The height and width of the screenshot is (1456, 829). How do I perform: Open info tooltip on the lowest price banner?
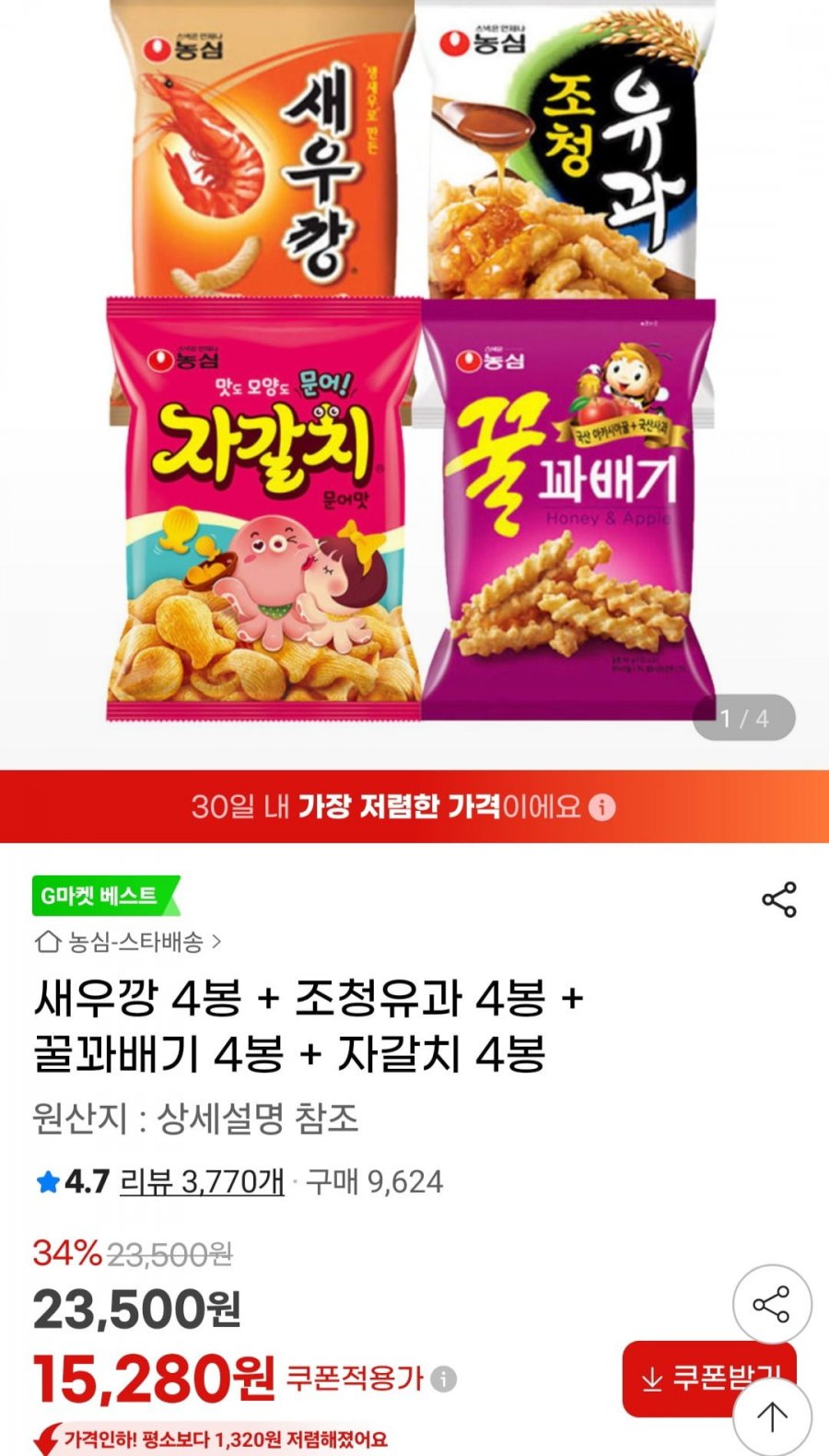tap(603, 806)
